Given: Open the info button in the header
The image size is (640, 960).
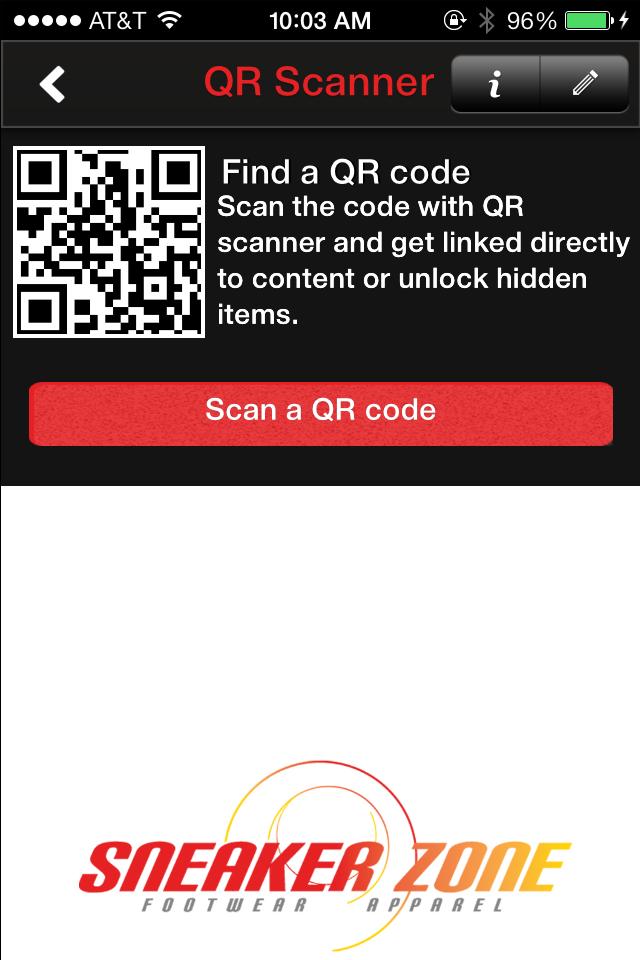Looking at the screenshot, I should pyautogui.click(x=495, y=84).
